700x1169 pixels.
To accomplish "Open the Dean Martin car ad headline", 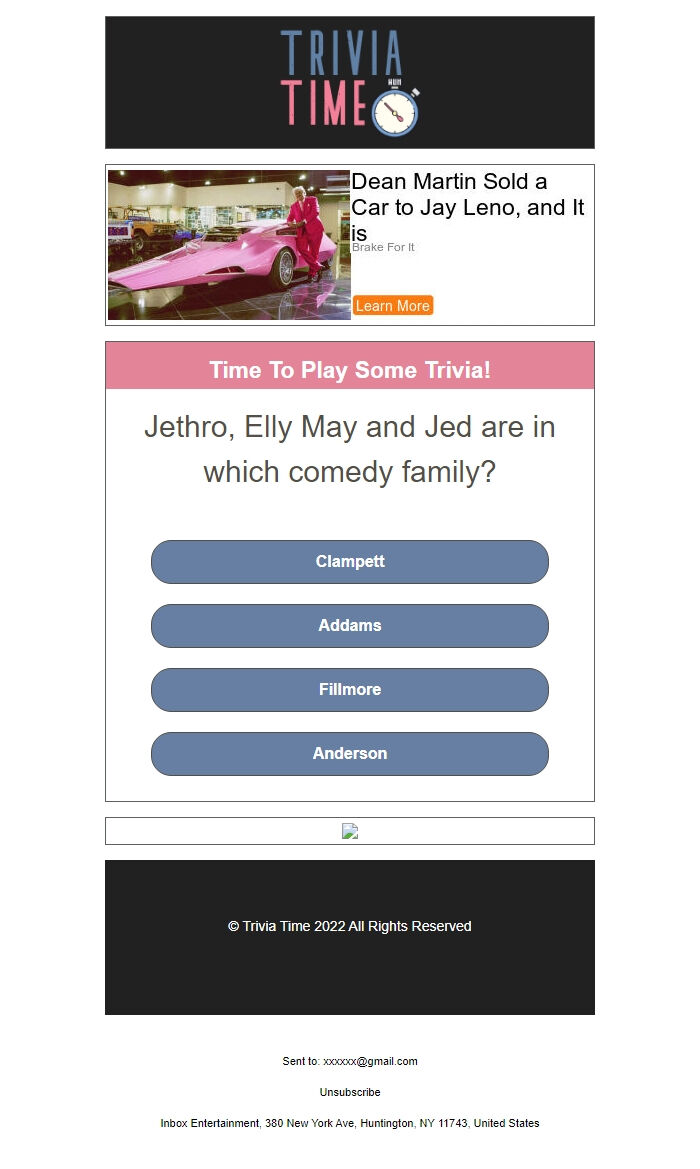I will pos(467,207).
